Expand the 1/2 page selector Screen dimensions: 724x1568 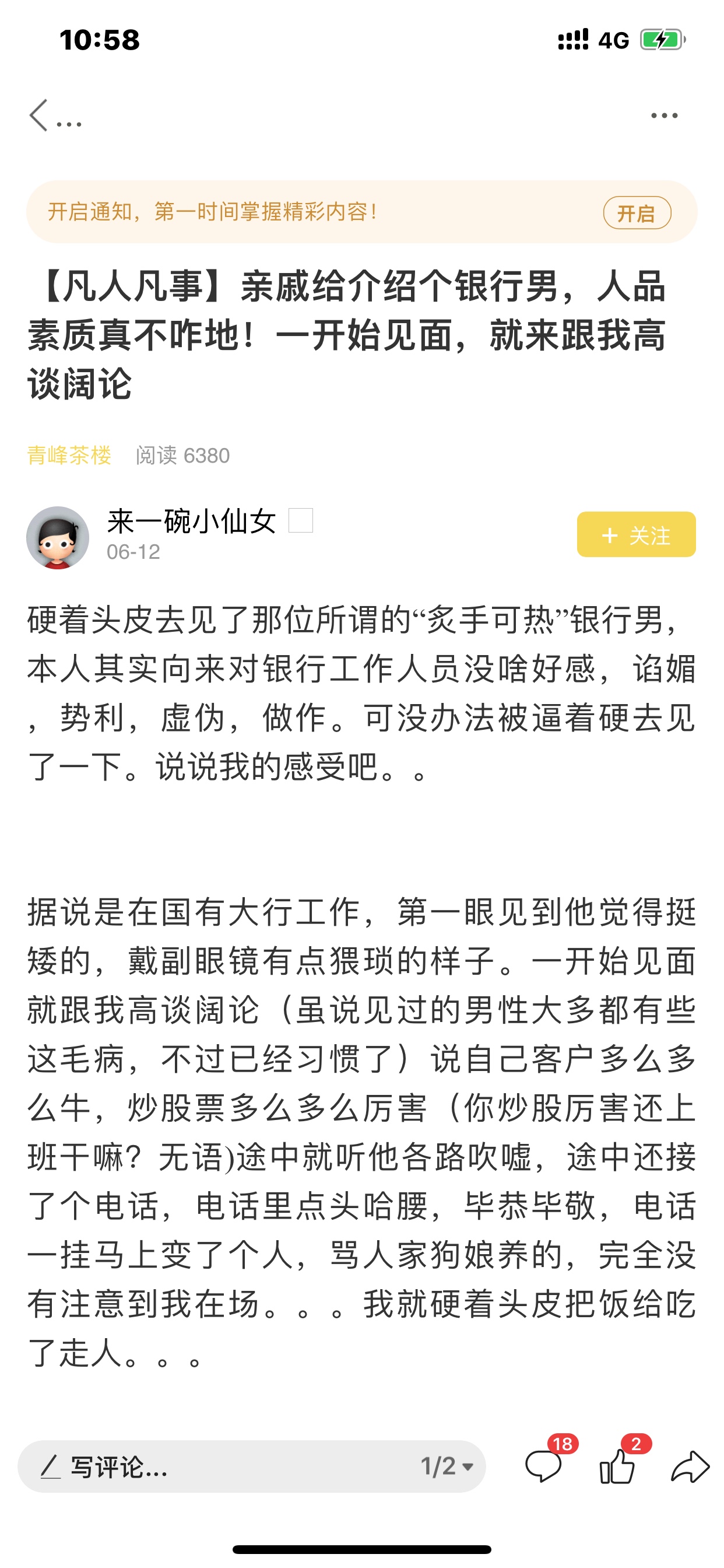447,1466
